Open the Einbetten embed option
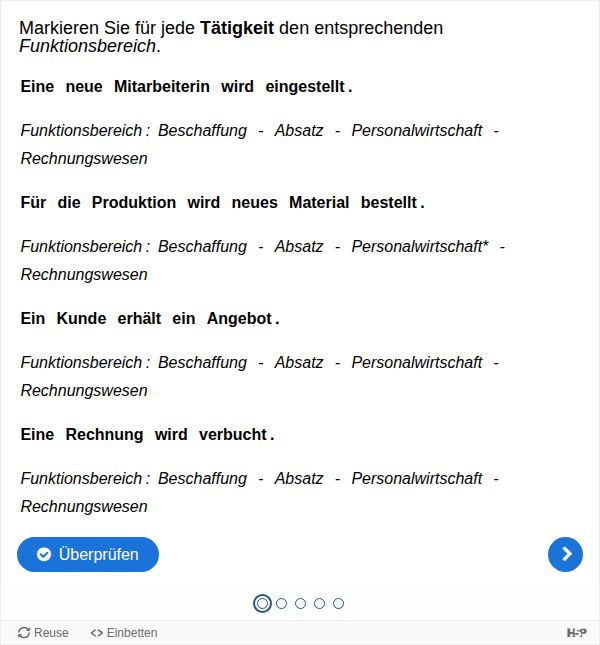 tap(124, 633)
